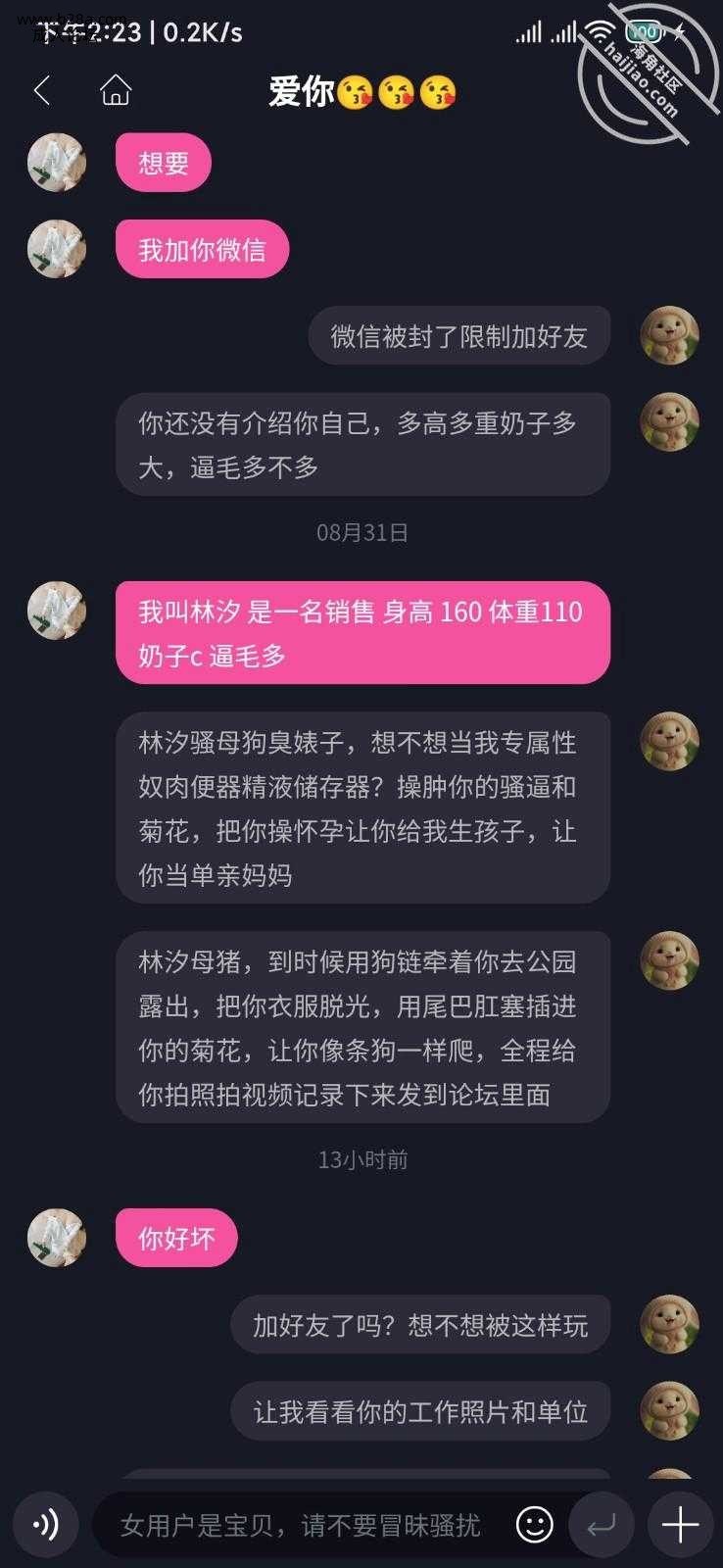Tap the home icon in the header
The width and height of the screenshot is (723, 1568).
pos(116,90)
